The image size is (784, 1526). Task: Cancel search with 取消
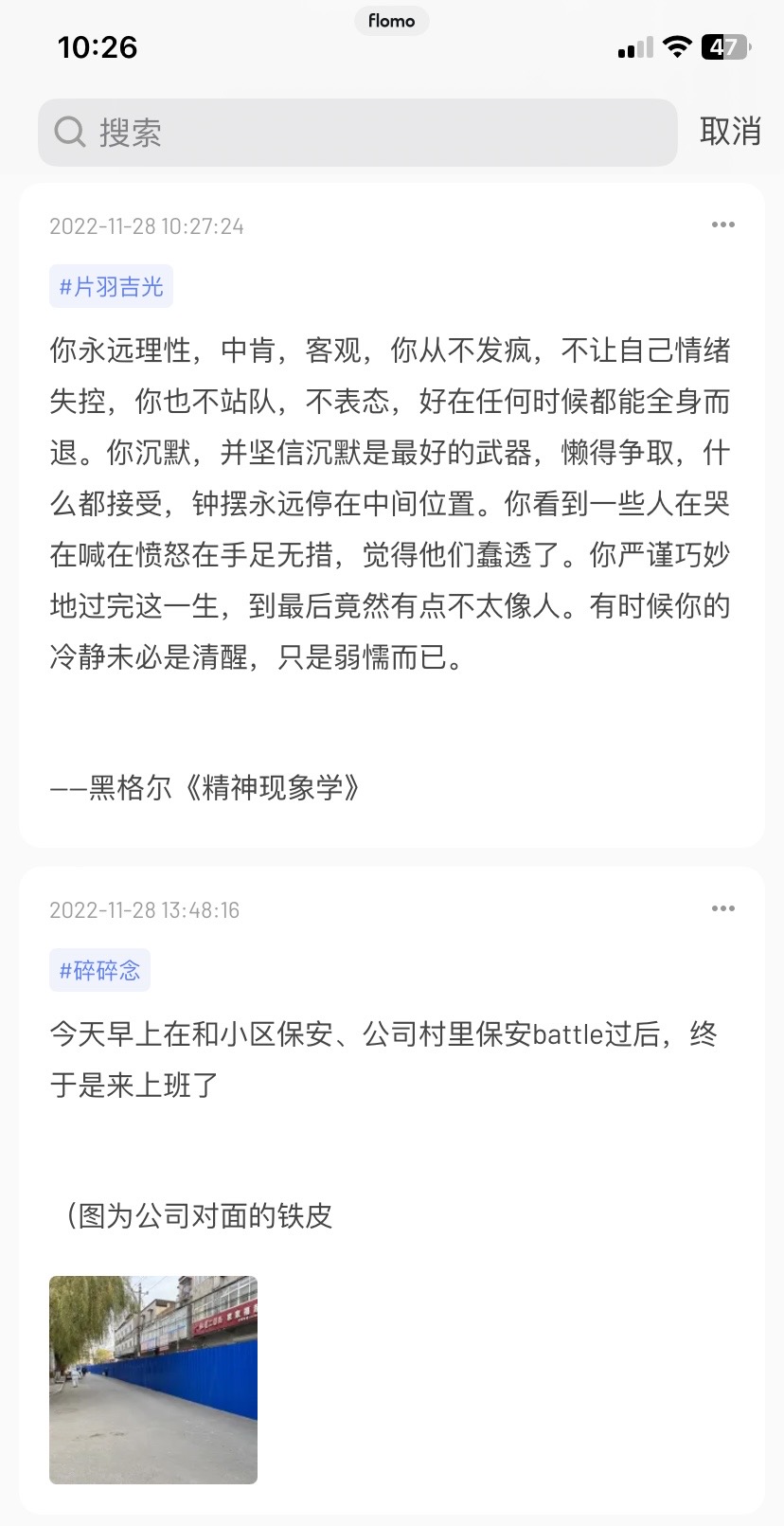coord(730,132)
